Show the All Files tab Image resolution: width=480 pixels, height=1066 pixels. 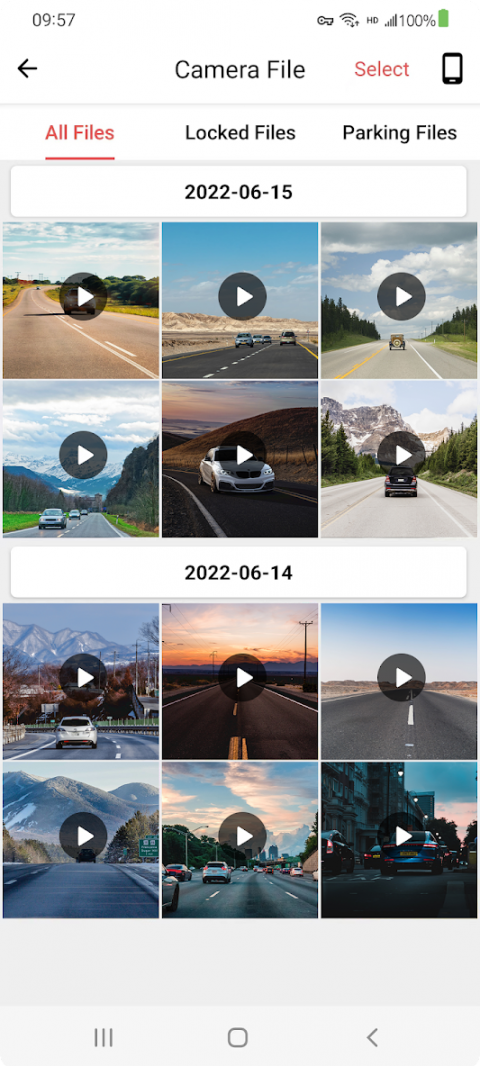coord(80,133)
